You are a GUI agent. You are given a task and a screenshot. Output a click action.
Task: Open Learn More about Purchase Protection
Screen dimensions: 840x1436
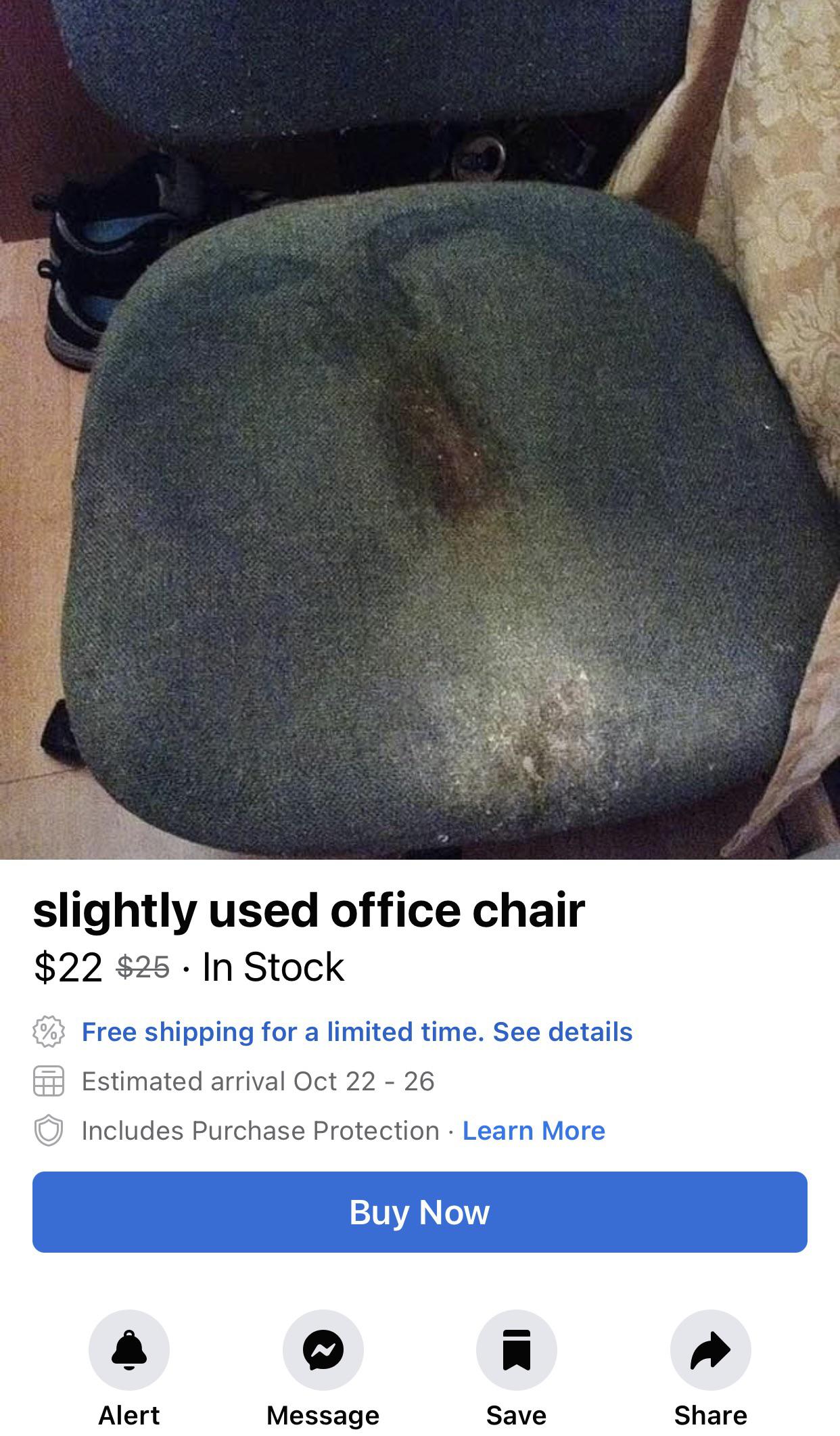point(533,1130)
